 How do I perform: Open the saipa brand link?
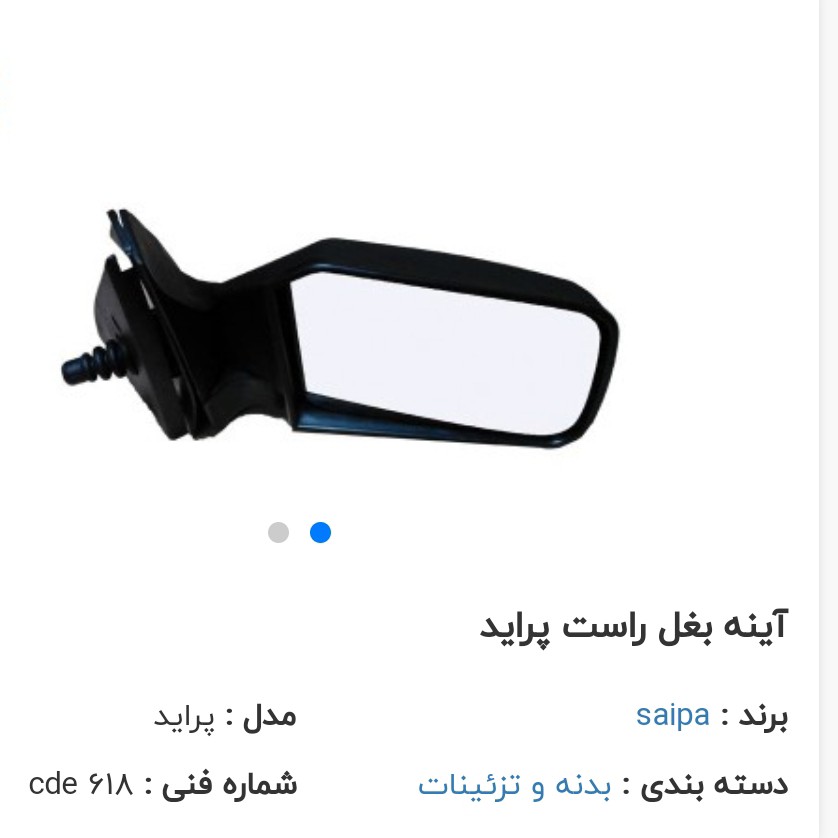pyautogui.click(x=672, y=716)
